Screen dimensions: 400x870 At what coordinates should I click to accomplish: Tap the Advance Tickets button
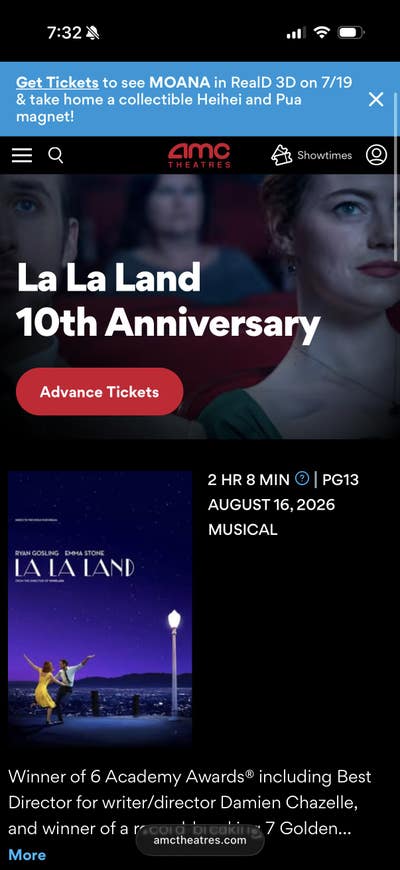click(x=99, y=392)
